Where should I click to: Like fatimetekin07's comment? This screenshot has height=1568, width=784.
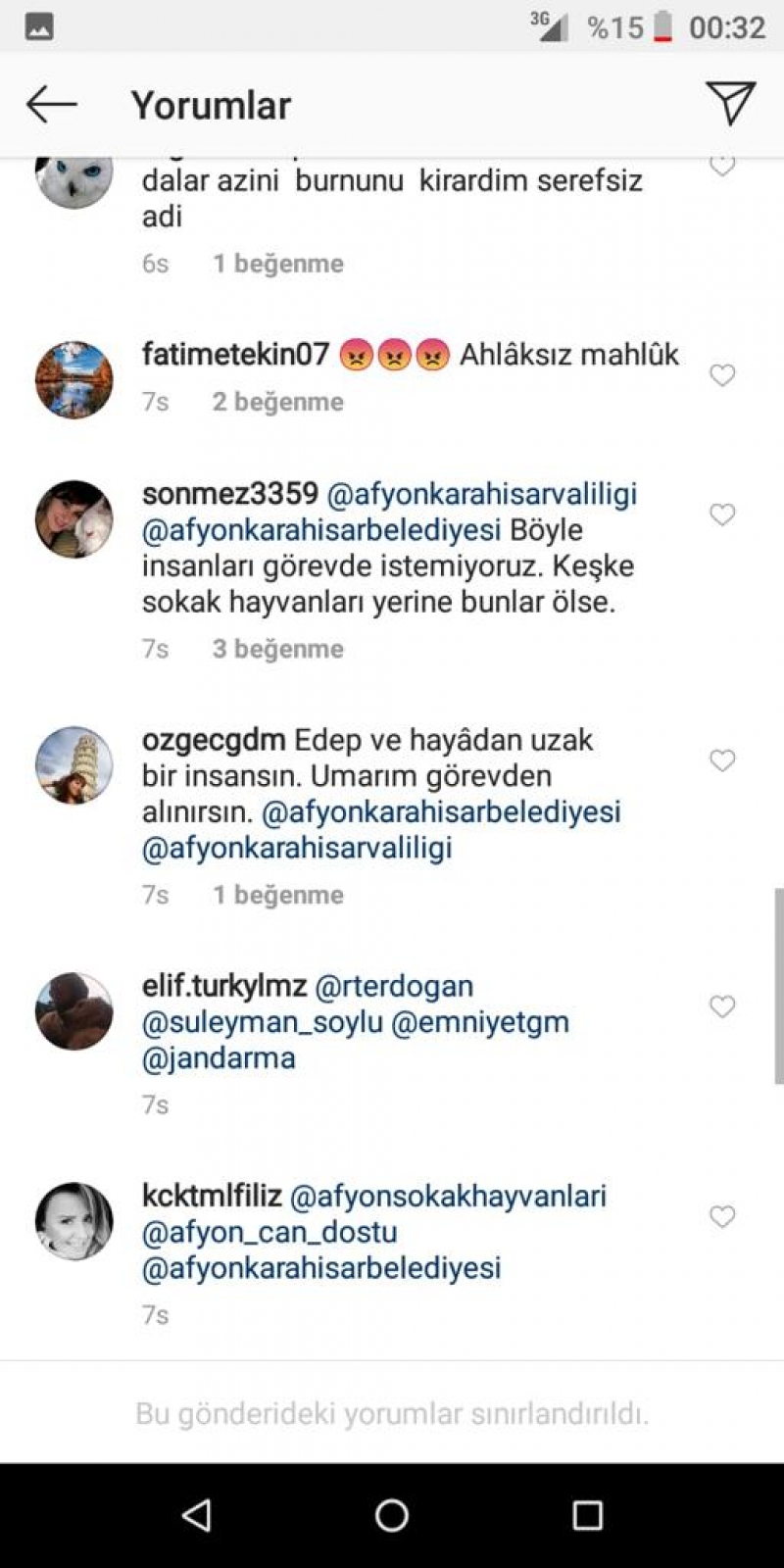click(x=722, y=375)
